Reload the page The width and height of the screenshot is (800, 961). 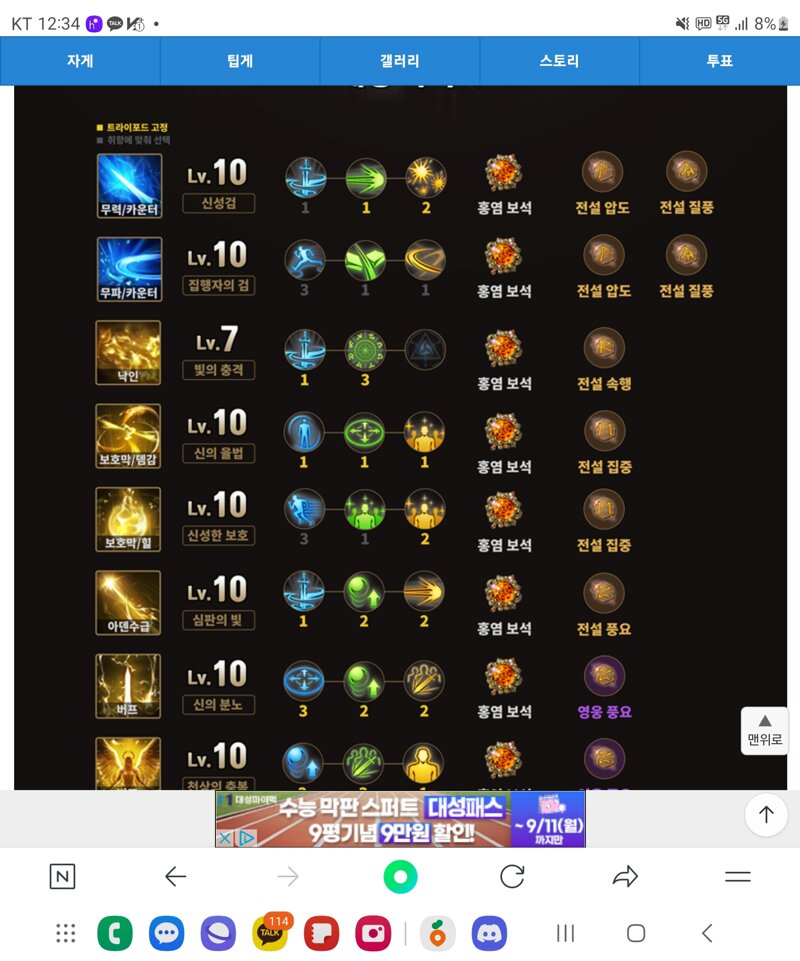click(x=512, y=877)
